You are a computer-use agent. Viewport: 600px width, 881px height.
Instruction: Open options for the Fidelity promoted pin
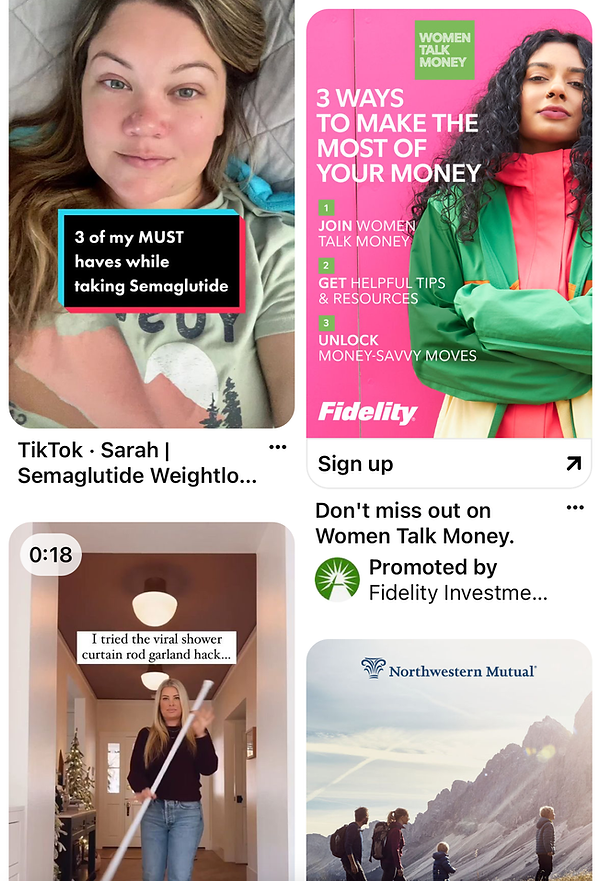coord(575,508)
